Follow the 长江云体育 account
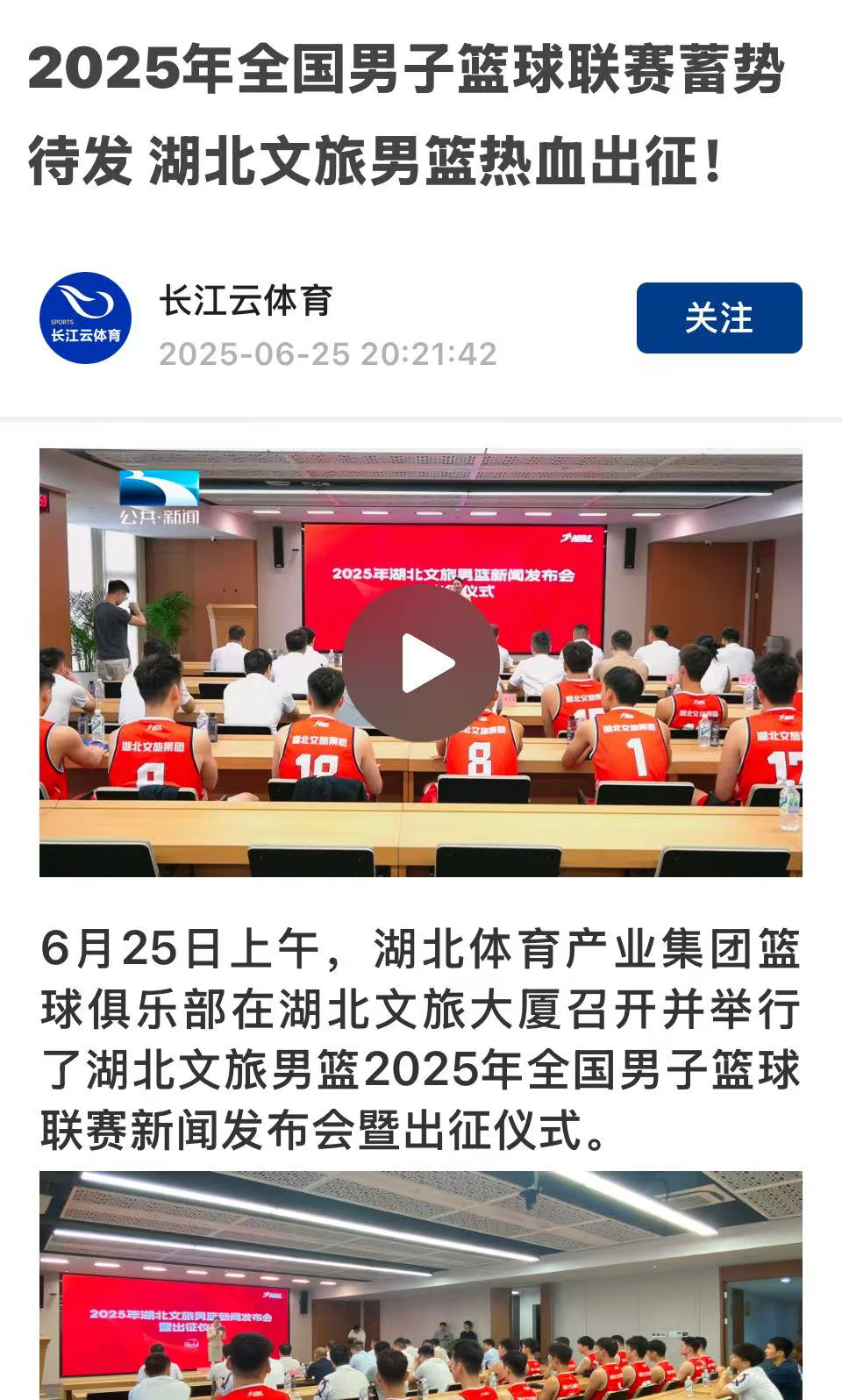This screenshot has width=842, height=1400. [x=718, y=318]
